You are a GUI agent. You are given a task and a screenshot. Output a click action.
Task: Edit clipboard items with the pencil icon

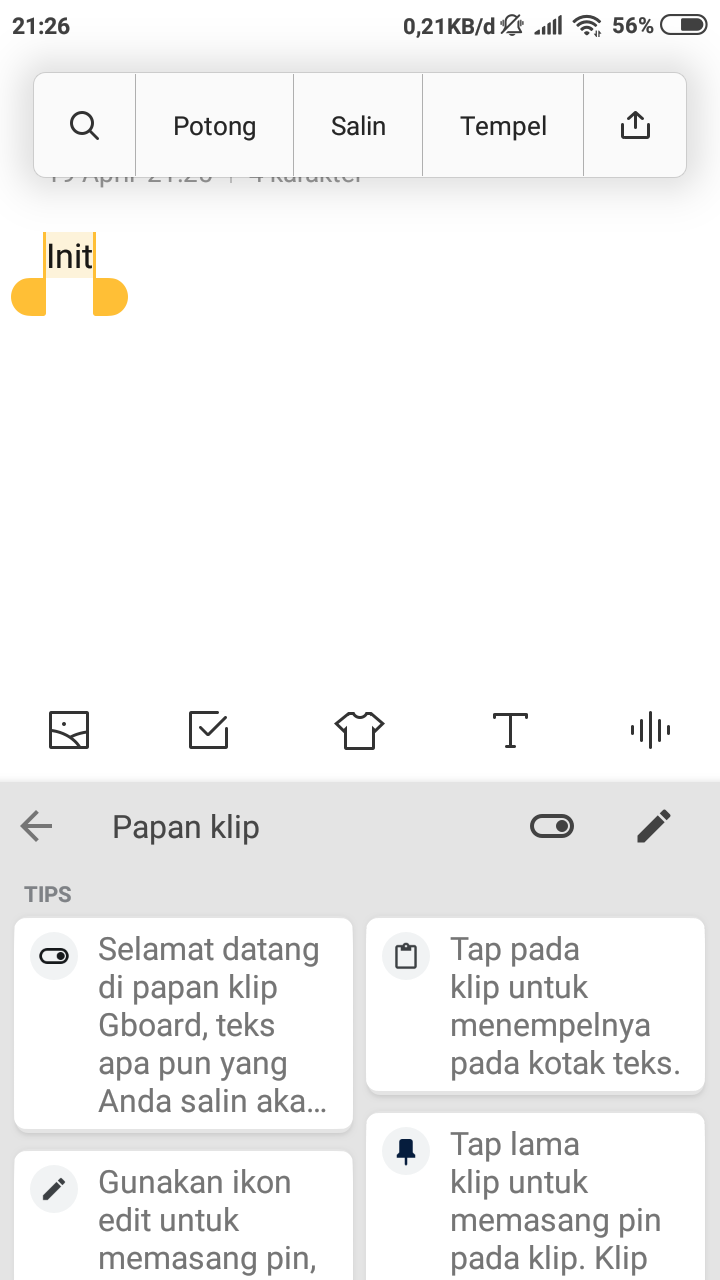(654, 826)
